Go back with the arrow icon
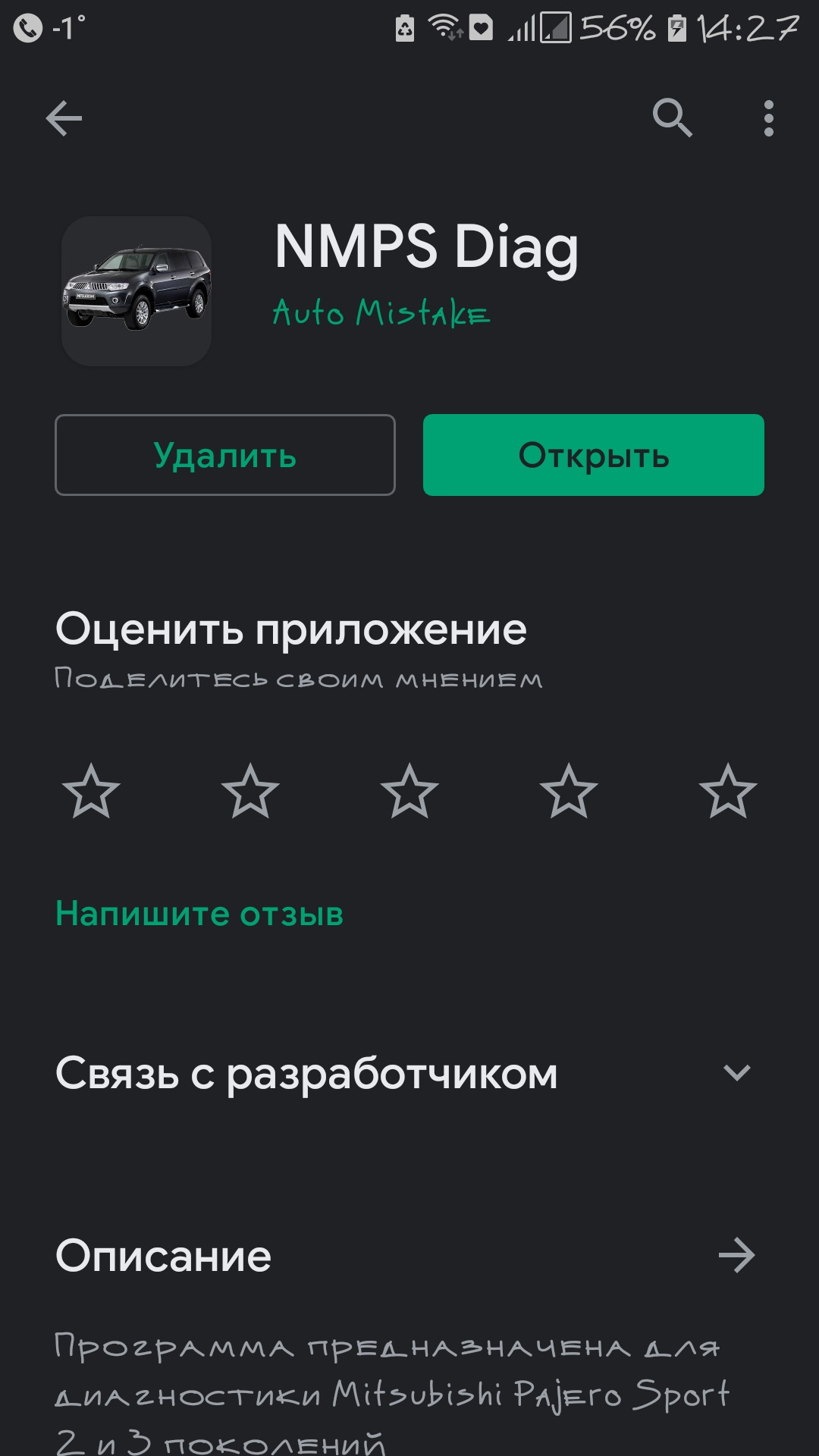The height and width of the screenshot is (1456, 819). [64, 118]
